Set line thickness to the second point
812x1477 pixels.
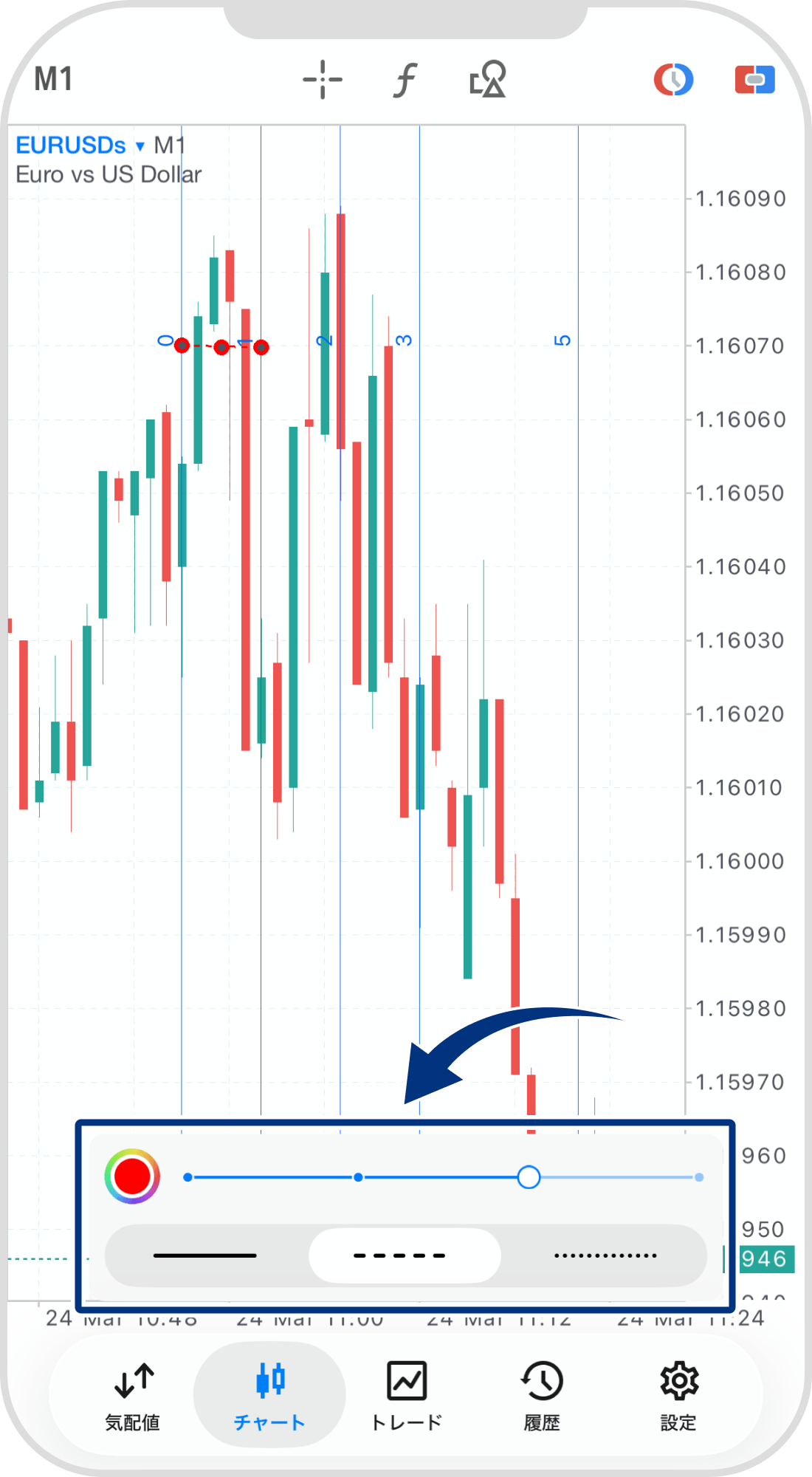coord(358,1177)
